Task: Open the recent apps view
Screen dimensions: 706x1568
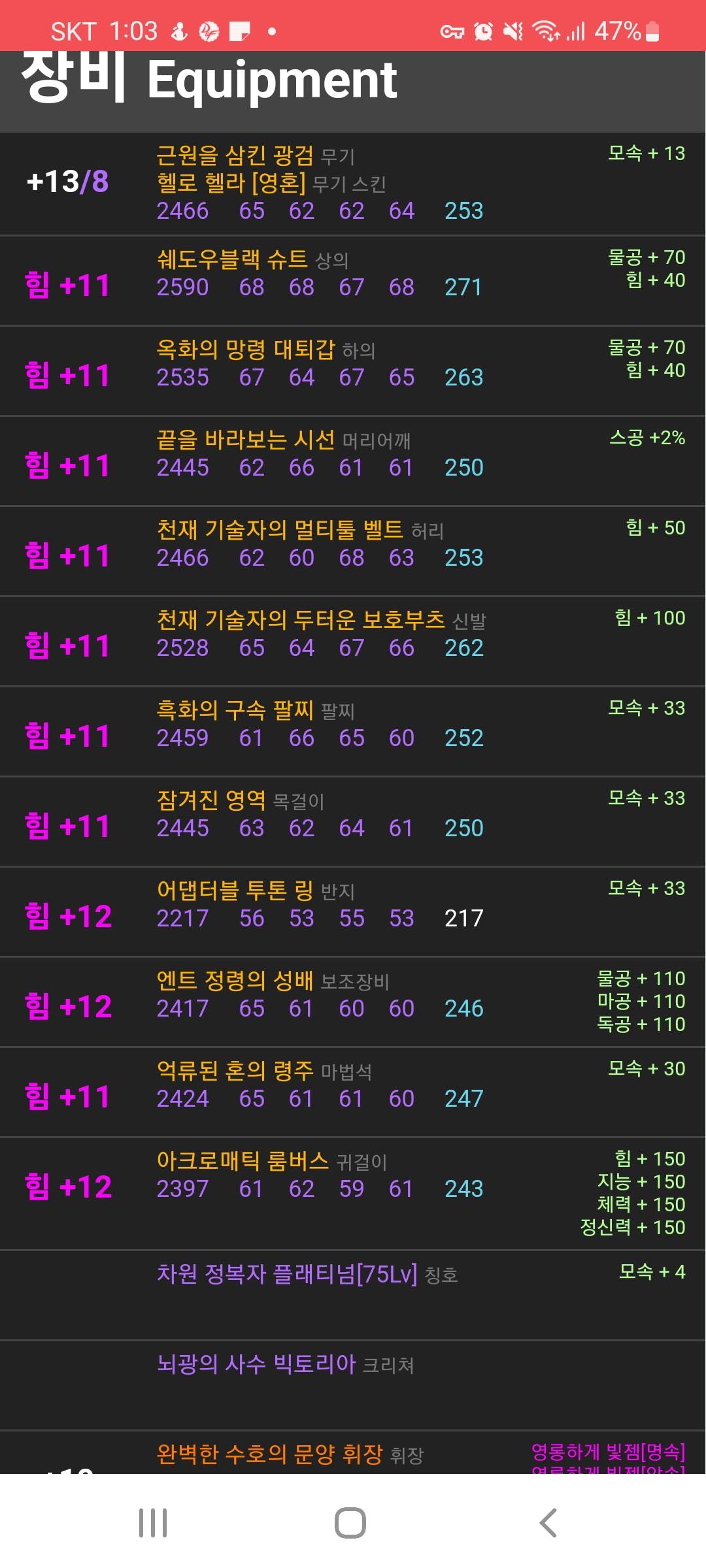Action: click(153, 1523)
